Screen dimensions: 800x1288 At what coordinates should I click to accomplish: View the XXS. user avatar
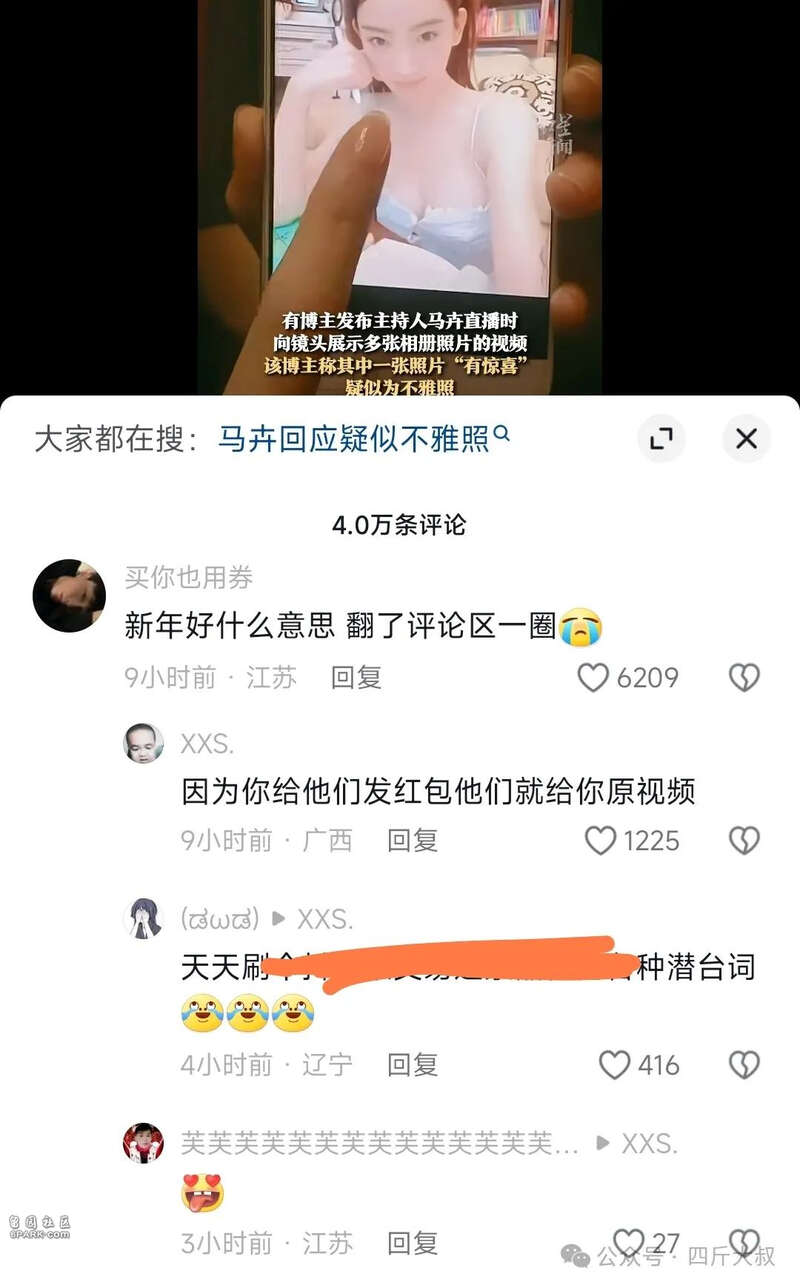pyautogui.click(x=143, y=743)
